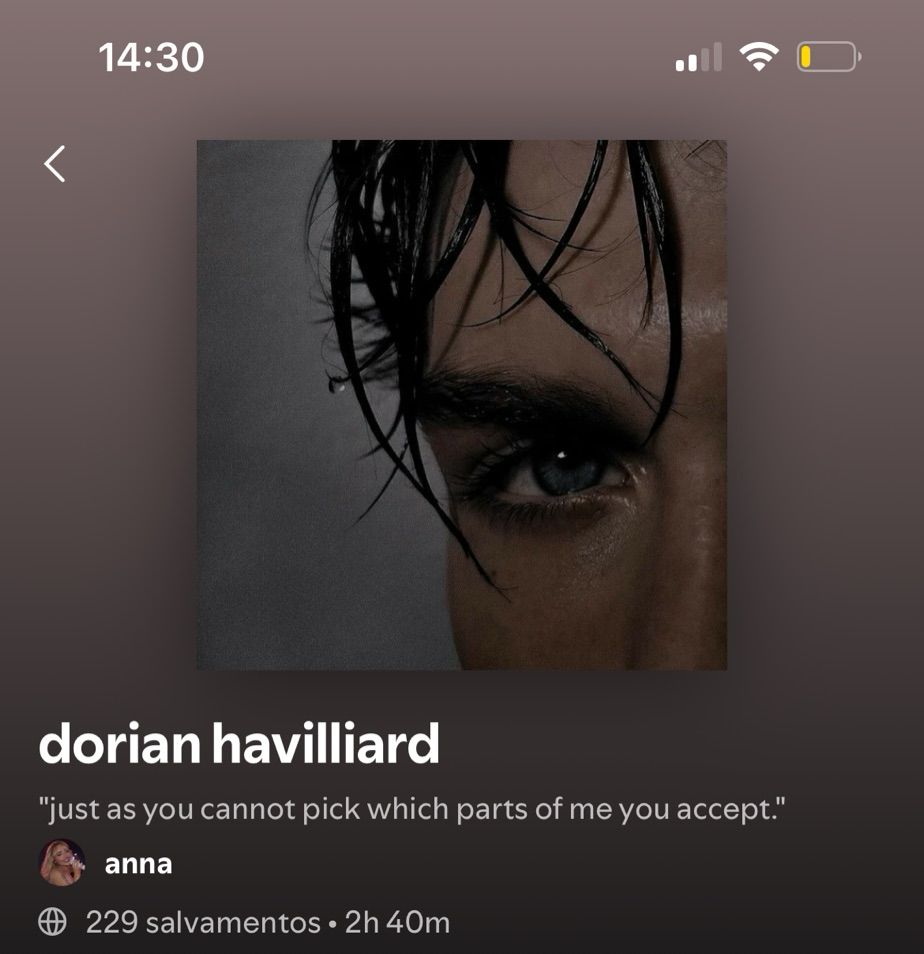The width and height of the screenshot is (924, 954).
Task: Go back using the top-left arrow
Action: [x=55, y=163]
